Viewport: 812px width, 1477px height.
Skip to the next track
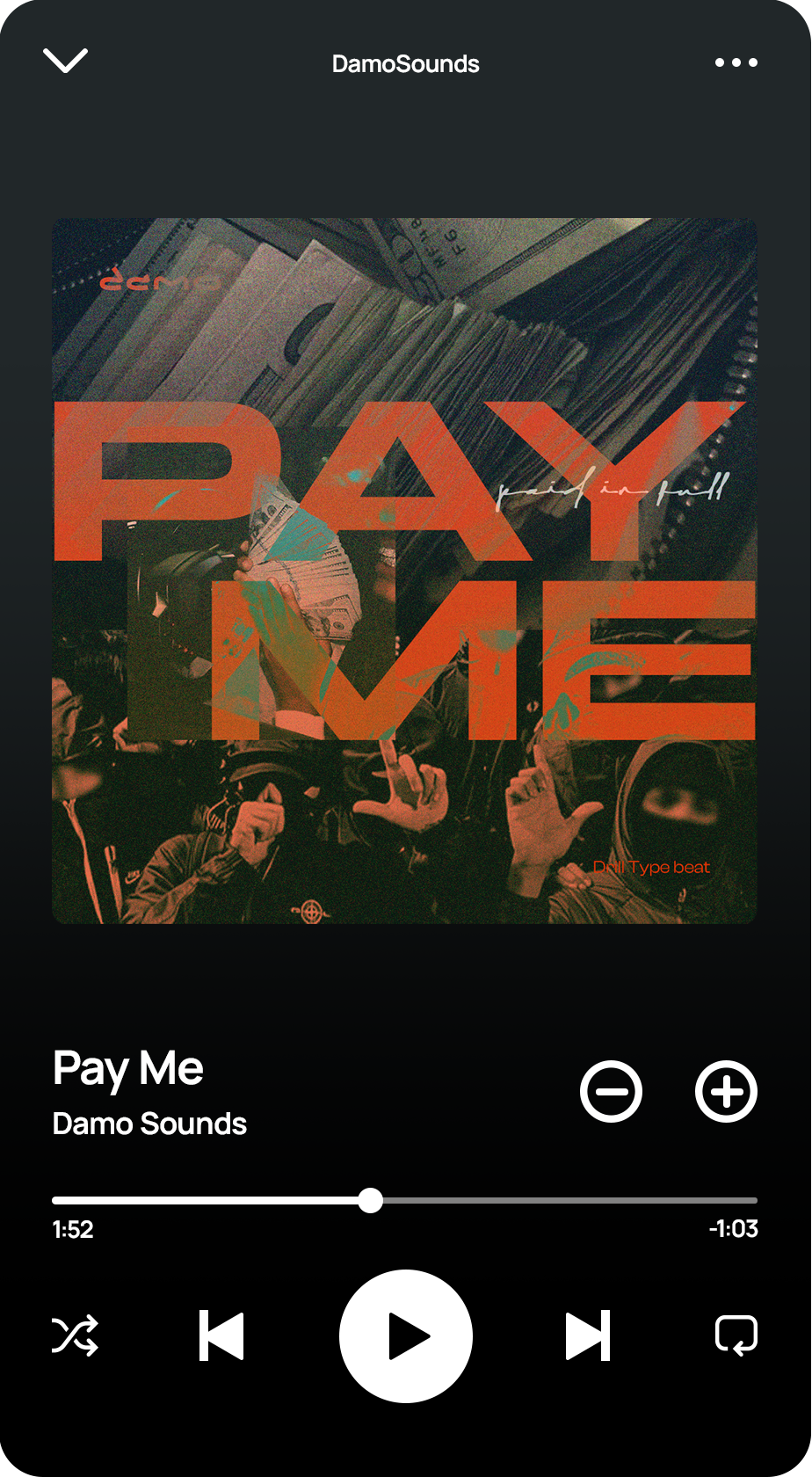(588, 1336)
